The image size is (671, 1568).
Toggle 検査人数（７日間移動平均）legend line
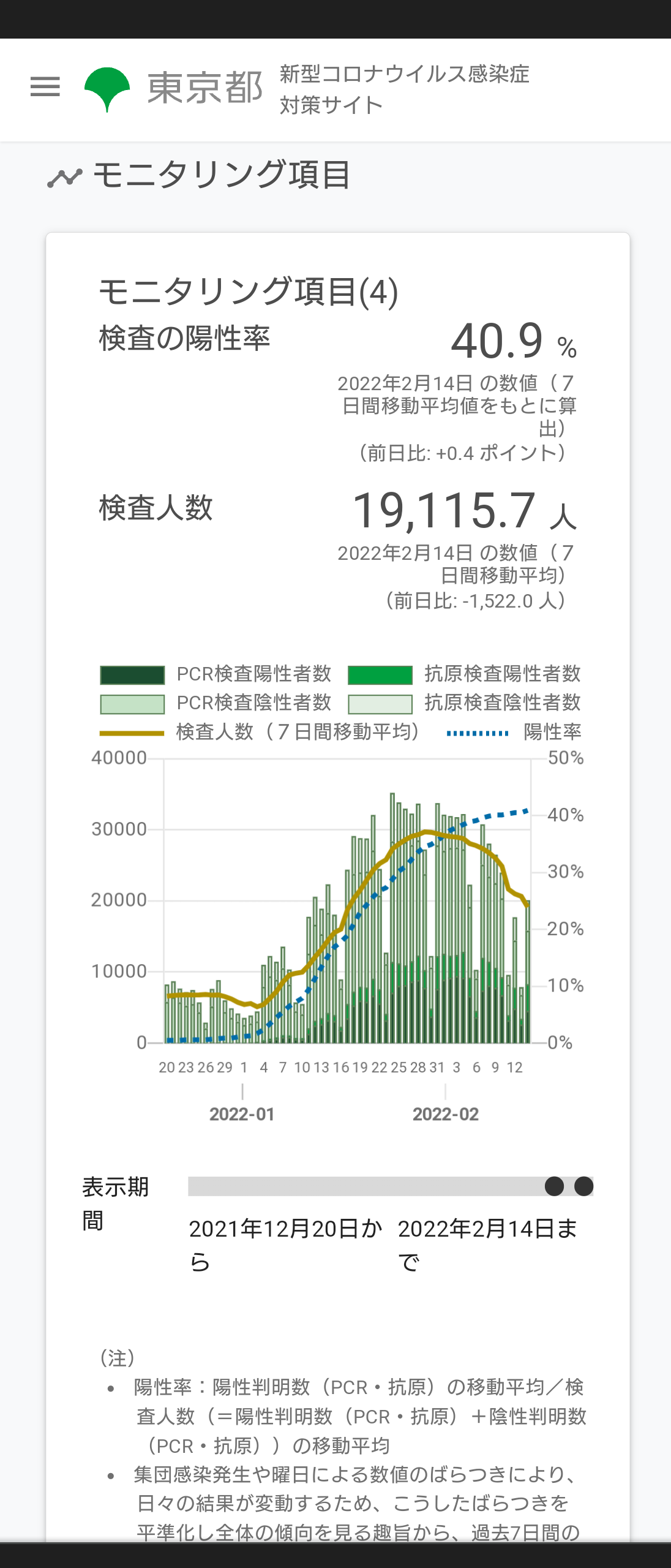pyautogui.click(x=260, y=732)
